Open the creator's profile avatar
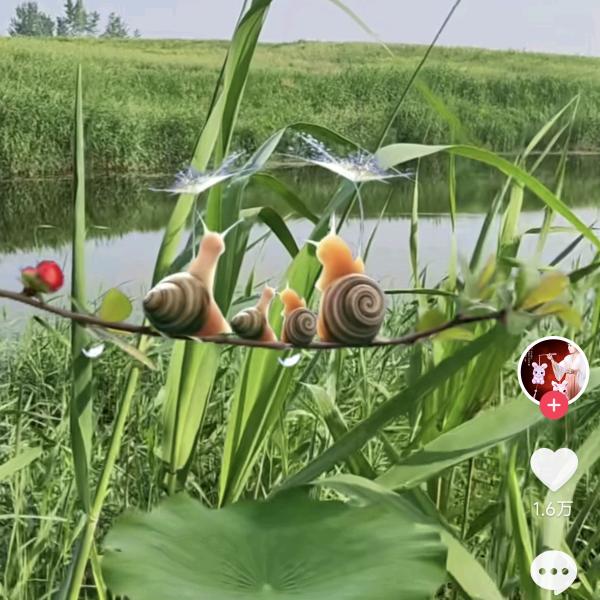Screen dimensions: 600x600 coord(553,369)
